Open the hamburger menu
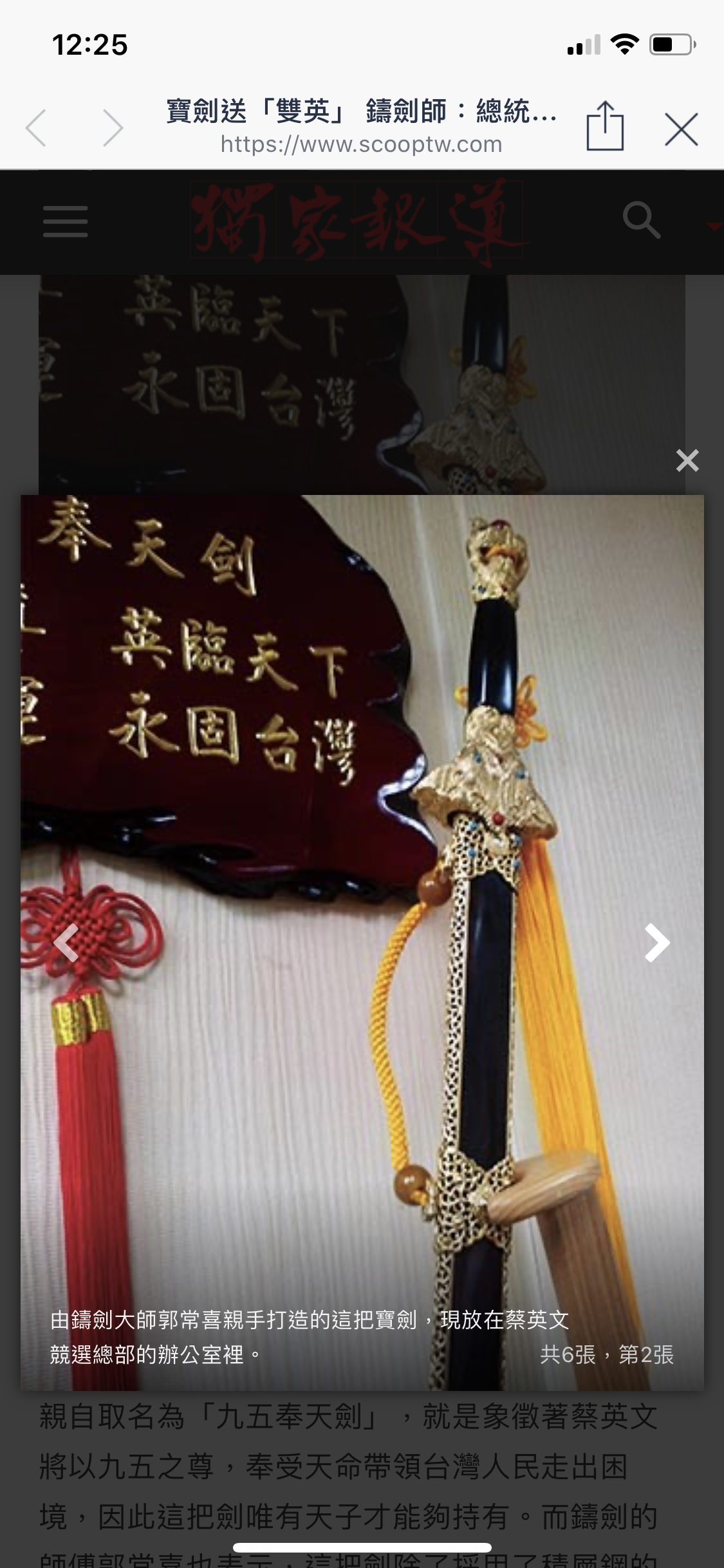The height and width of the screenshot is (1568, 724). click(x=65, y=221)
